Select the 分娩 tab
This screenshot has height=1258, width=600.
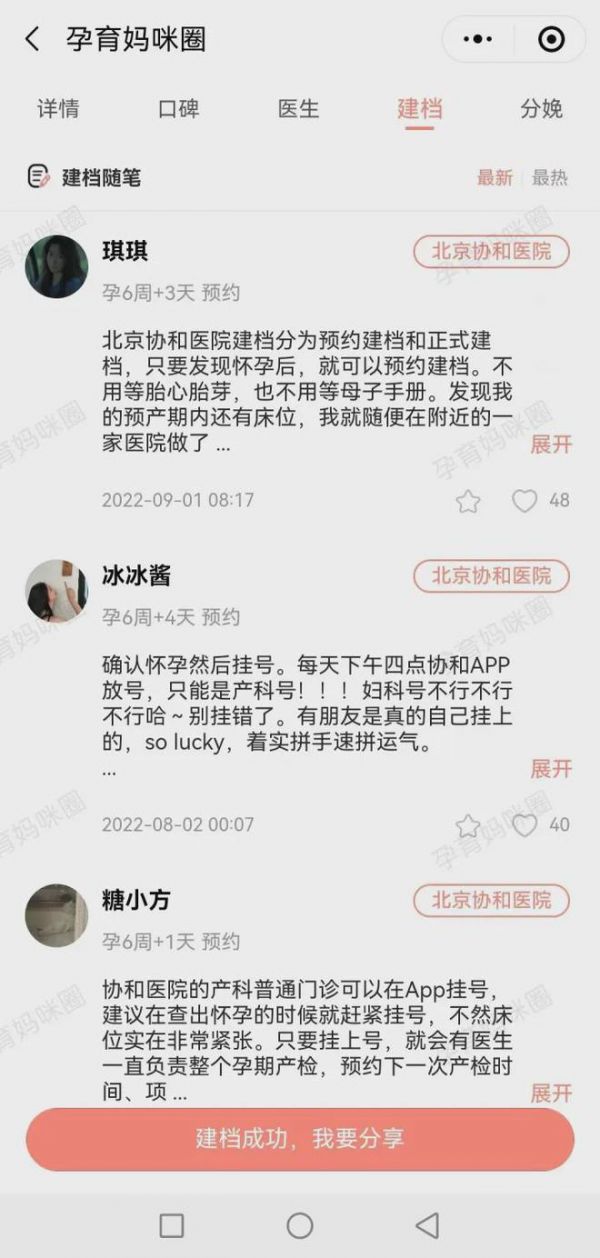pos(541,109)
